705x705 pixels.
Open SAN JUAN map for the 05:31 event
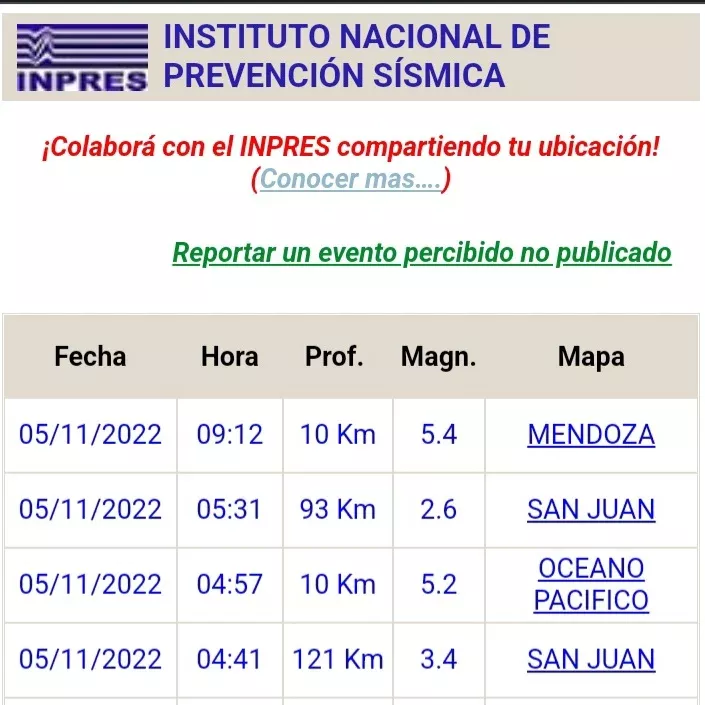pyautogui.click(x=591, y=510)
